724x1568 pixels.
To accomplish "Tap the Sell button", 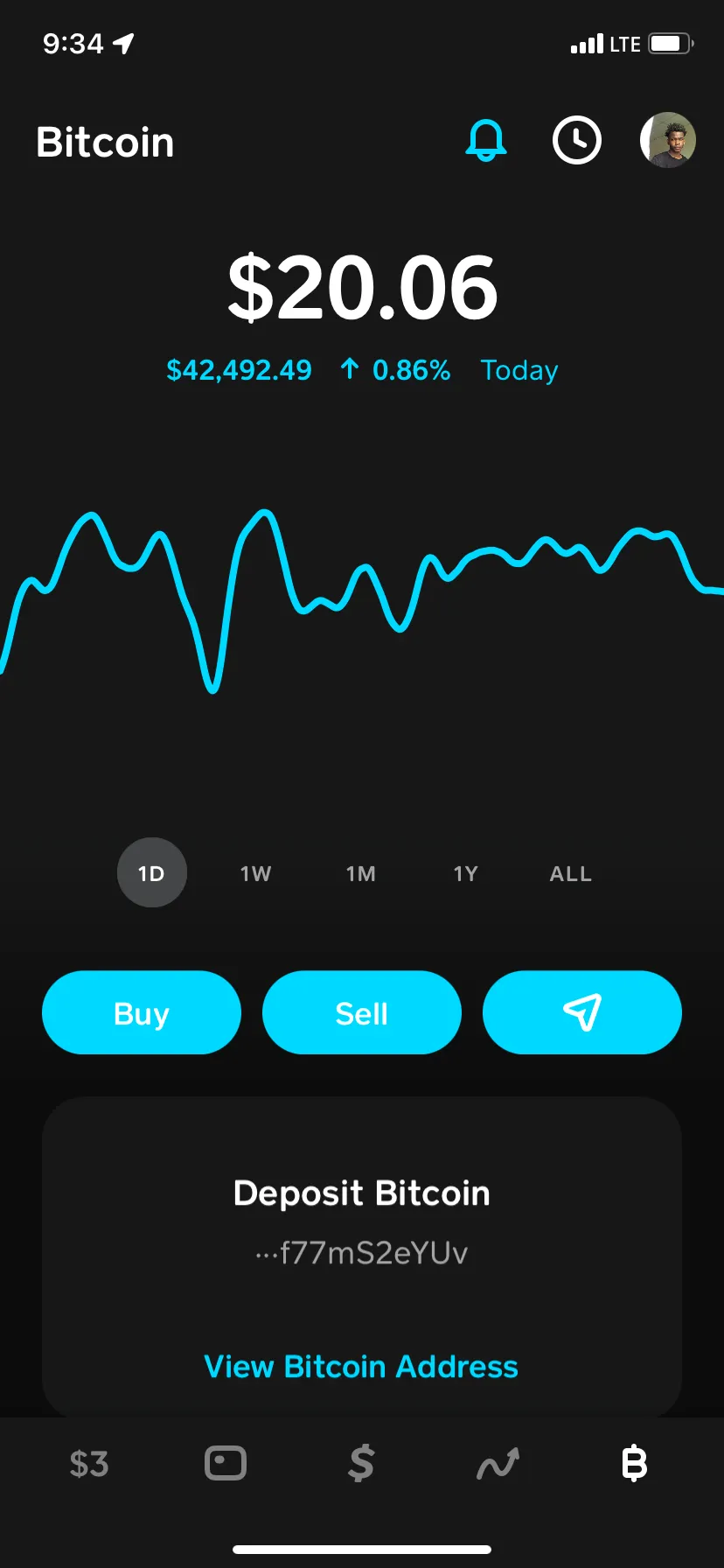I will pos(362,1012).
